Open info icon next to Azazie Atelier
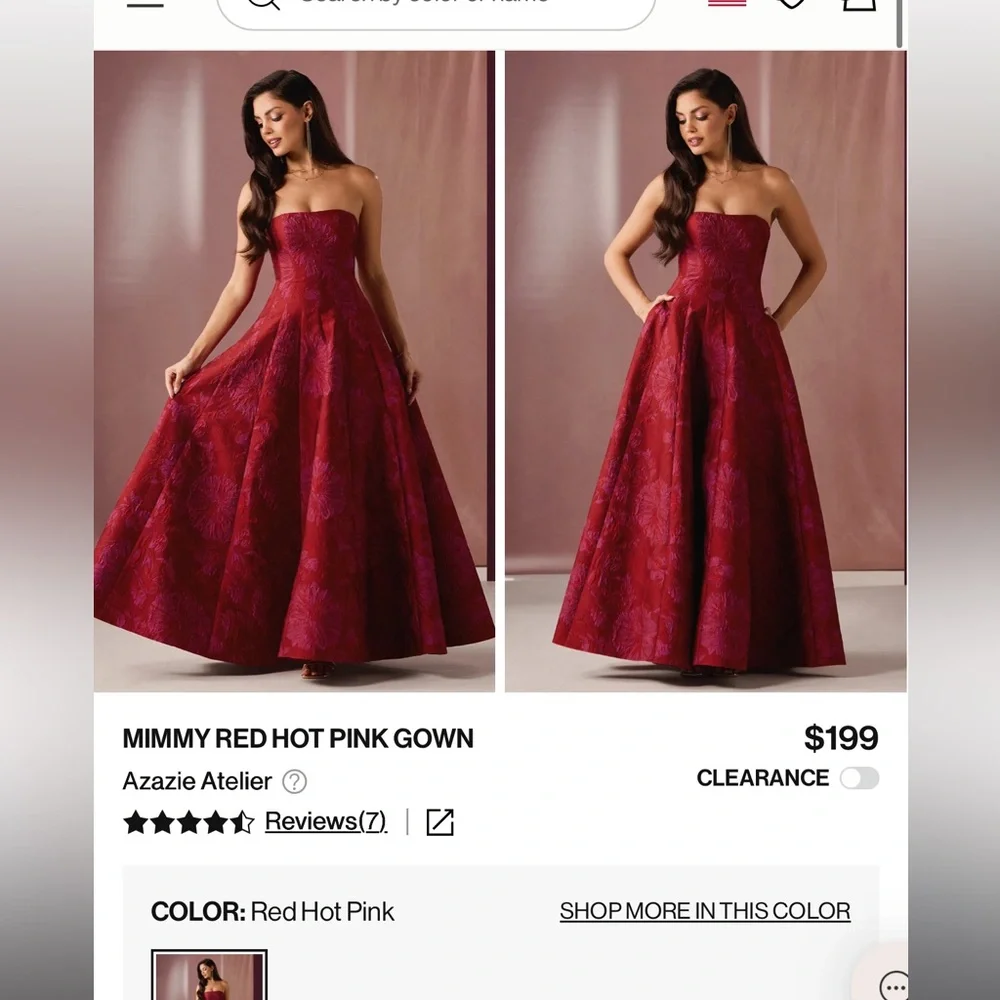This screenshot has width=1000, height=1000. [x=294, y=781]
